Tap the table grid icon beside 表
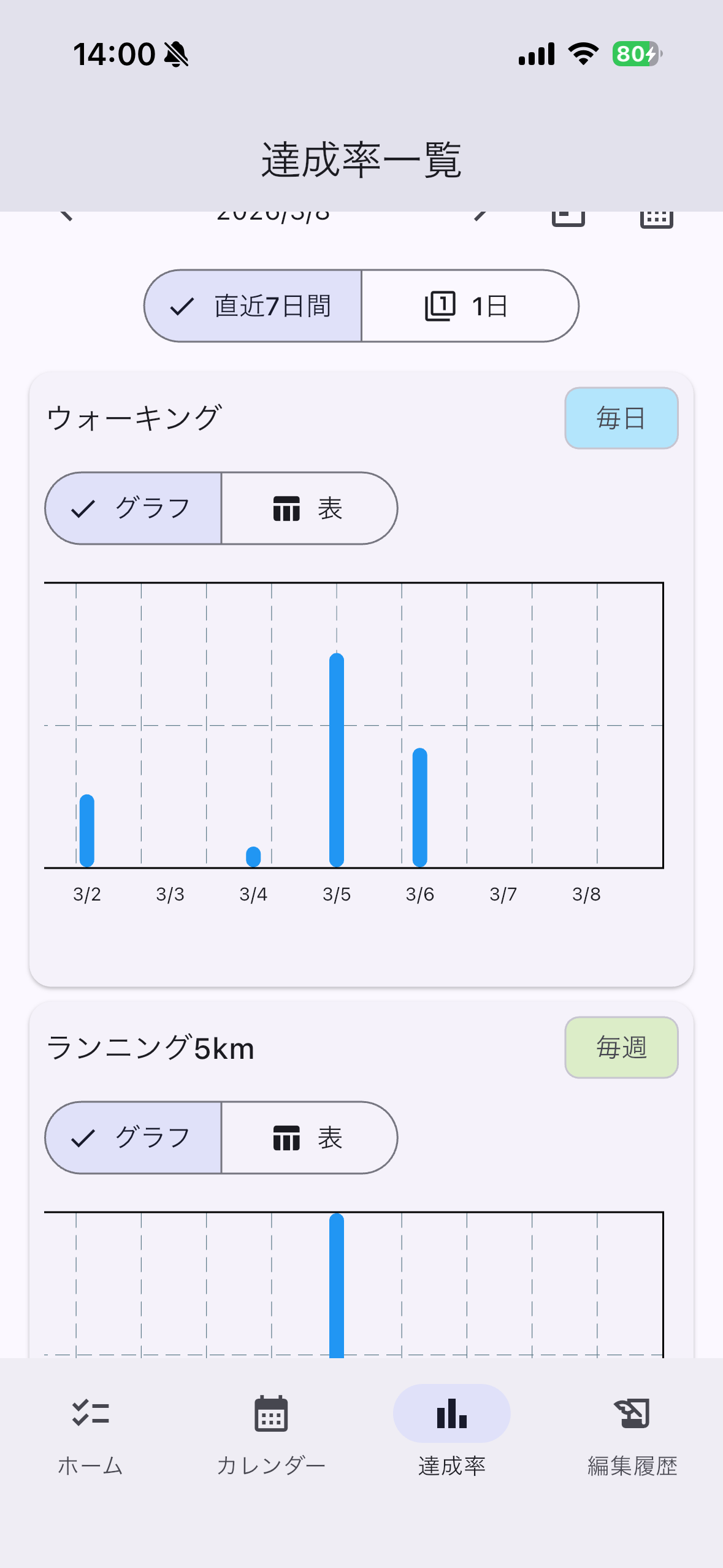723x1568 pixels. (287, 508)
